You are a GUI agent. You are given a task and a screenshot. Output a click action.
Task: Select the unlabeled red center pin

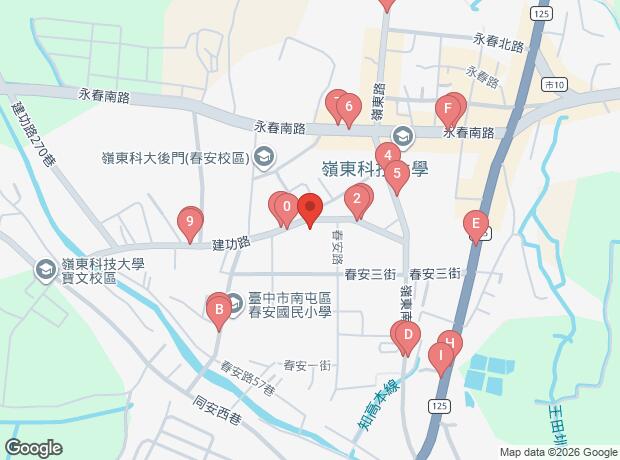(309, 209)
